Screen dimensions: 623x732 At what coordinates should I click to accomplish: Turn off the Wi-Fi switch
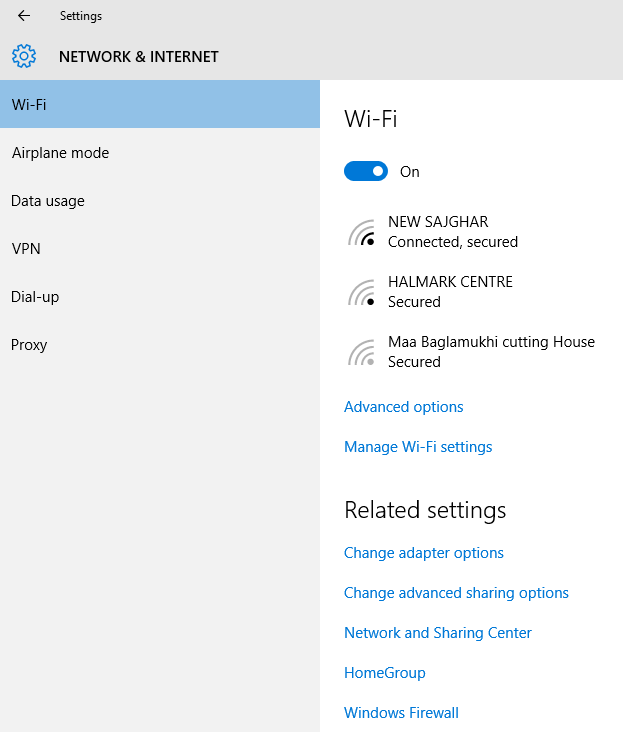point(366,172)
